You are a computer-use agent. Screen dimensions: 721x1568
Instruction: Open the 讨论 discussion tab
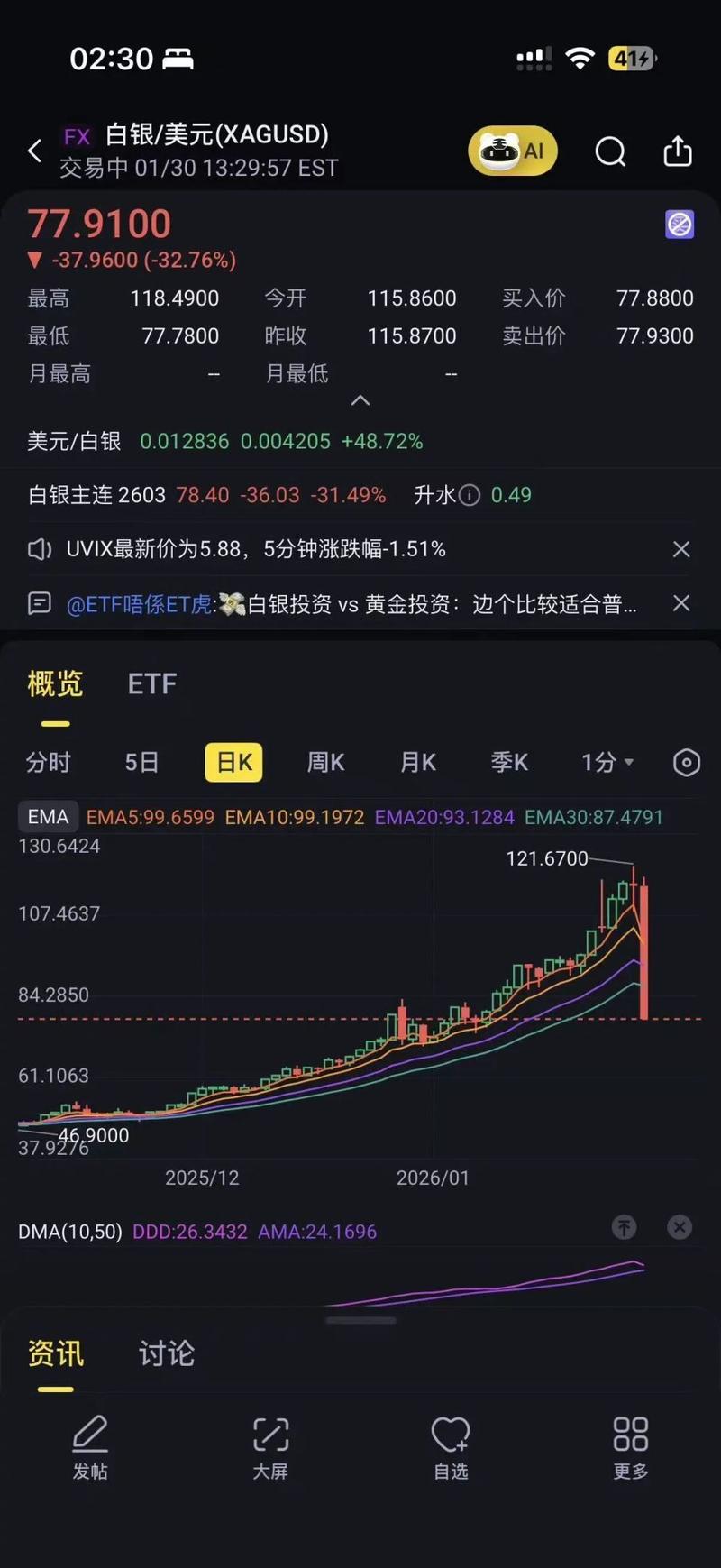[x=166, y=1353]
